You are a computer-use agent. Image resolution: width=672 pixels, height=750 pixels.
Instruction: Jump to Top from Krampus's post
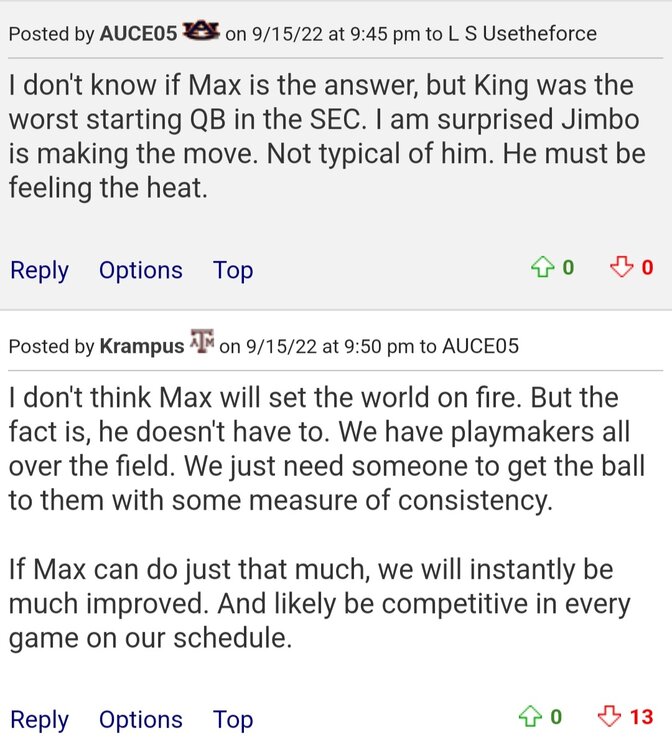pyautogui.click(x=233, y=719)
